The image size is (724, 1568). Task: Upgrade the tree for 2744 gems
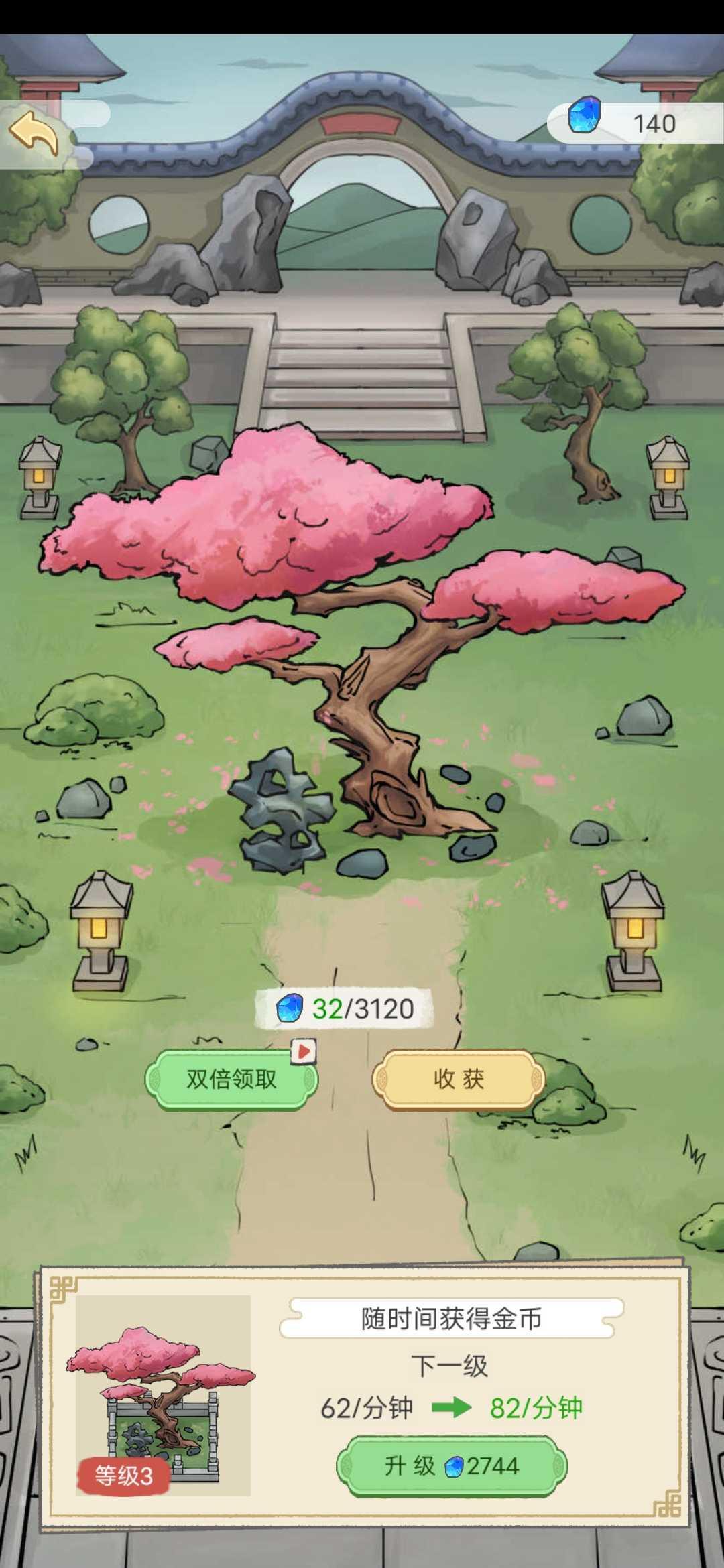(451, 1465)
